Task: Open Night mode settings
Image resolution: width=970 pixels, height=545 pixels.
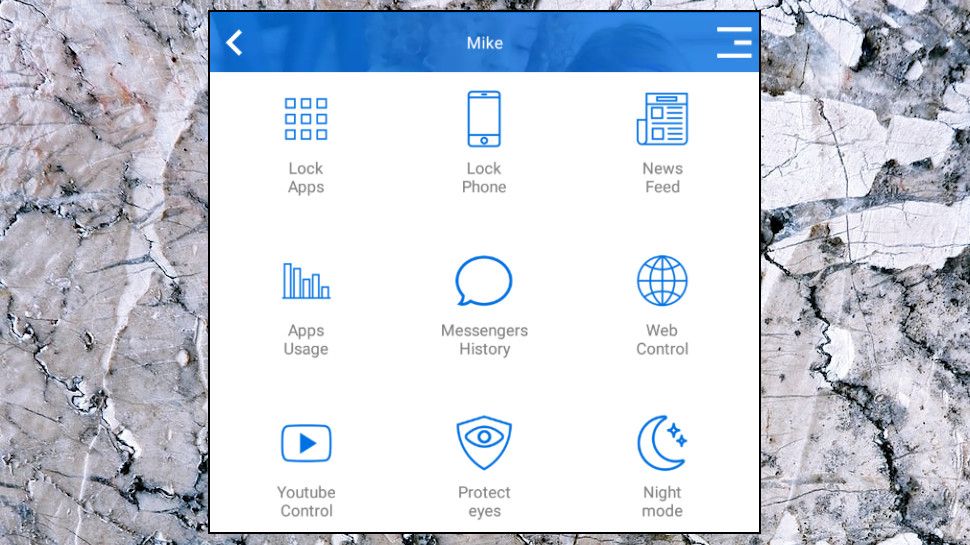Action: tap(662, 467)
